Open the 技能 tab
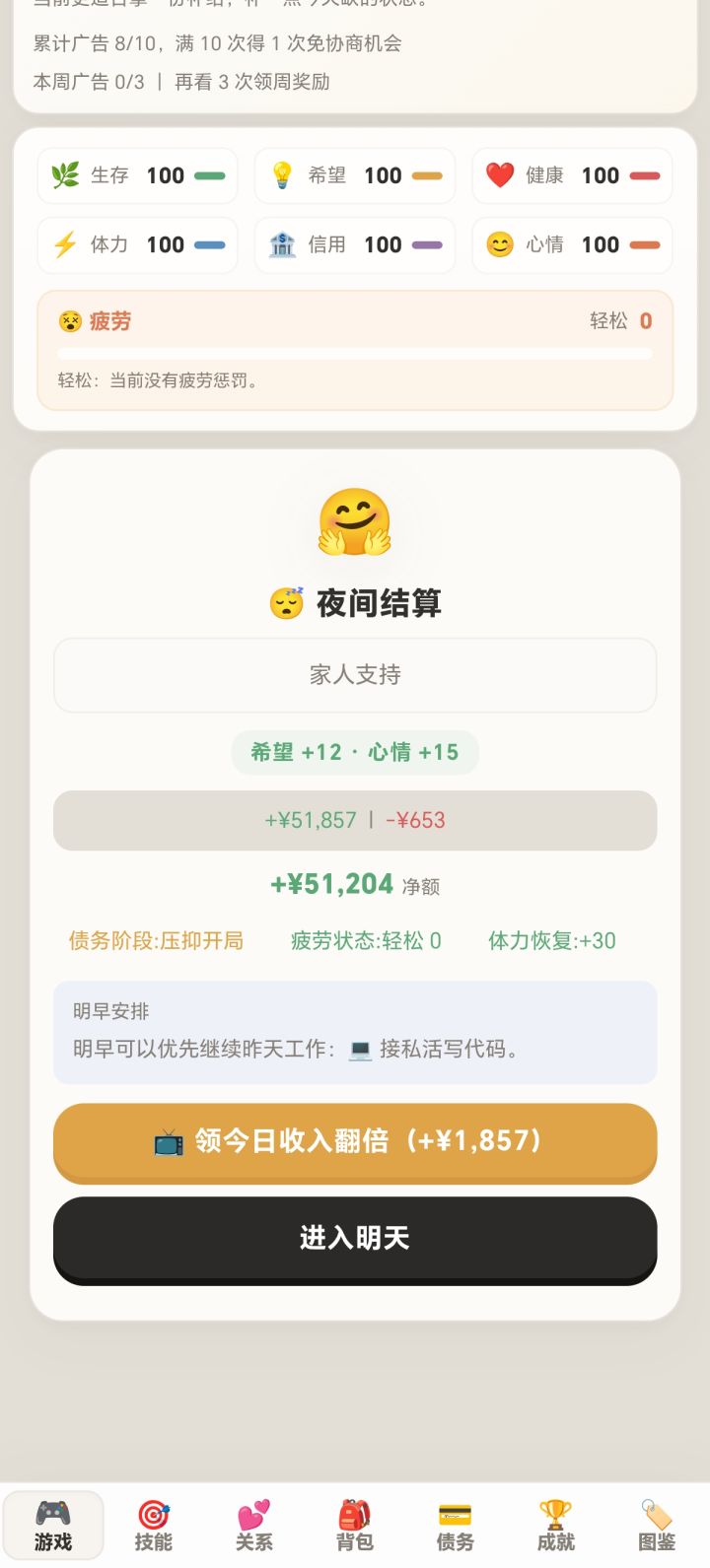Viewport: 710px width, 1568px height. (x=154, y=1526)
